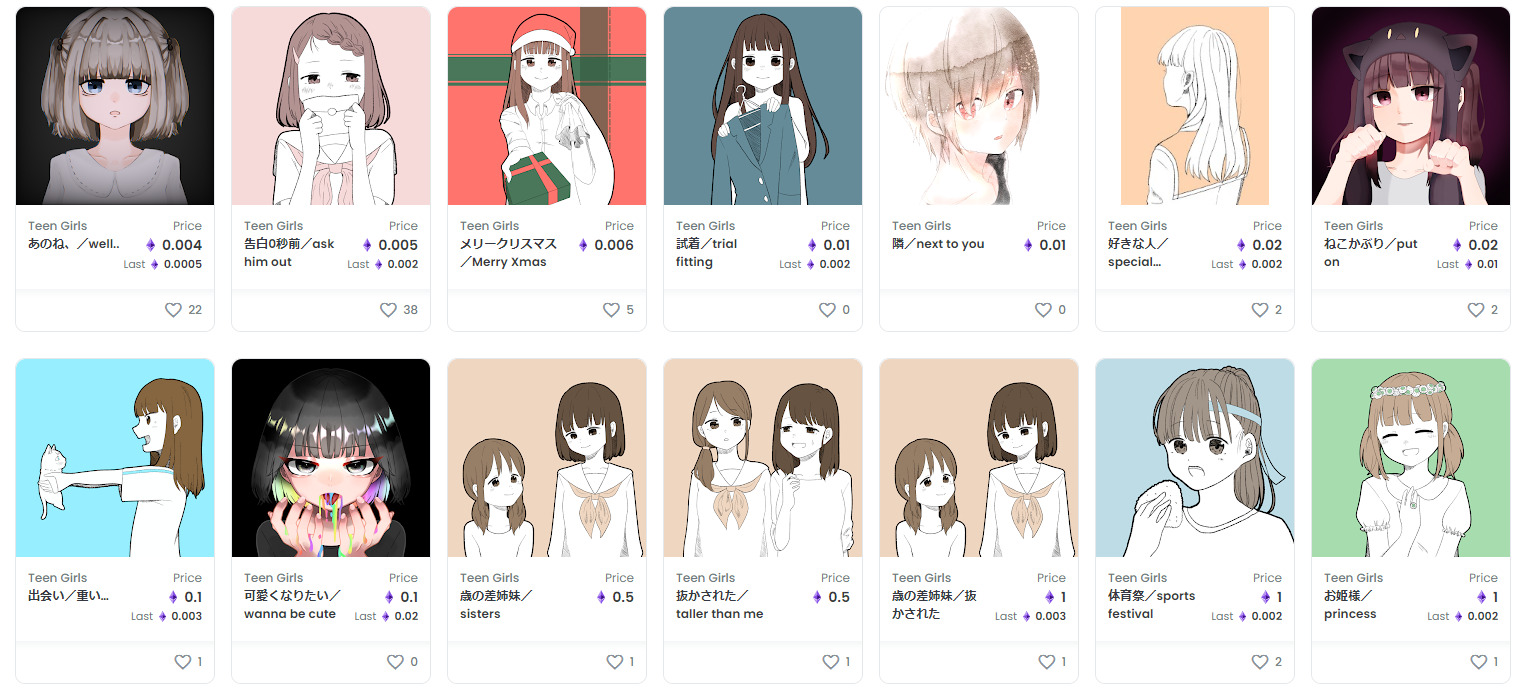Open the ねこかぶり/put on card

tap(1411, 107)
